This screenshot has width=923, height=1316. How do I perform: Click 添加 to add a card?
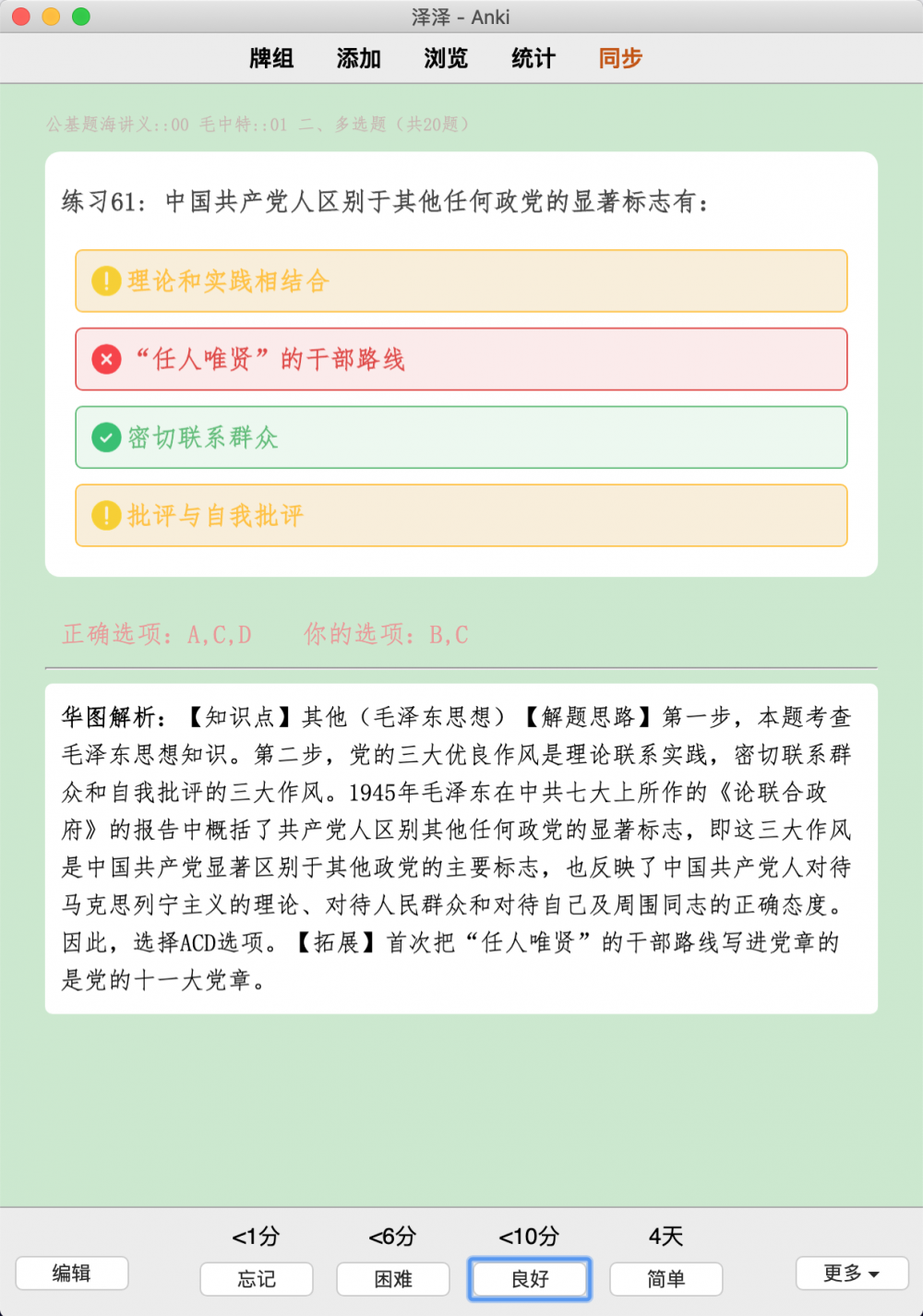coord(358,58)
